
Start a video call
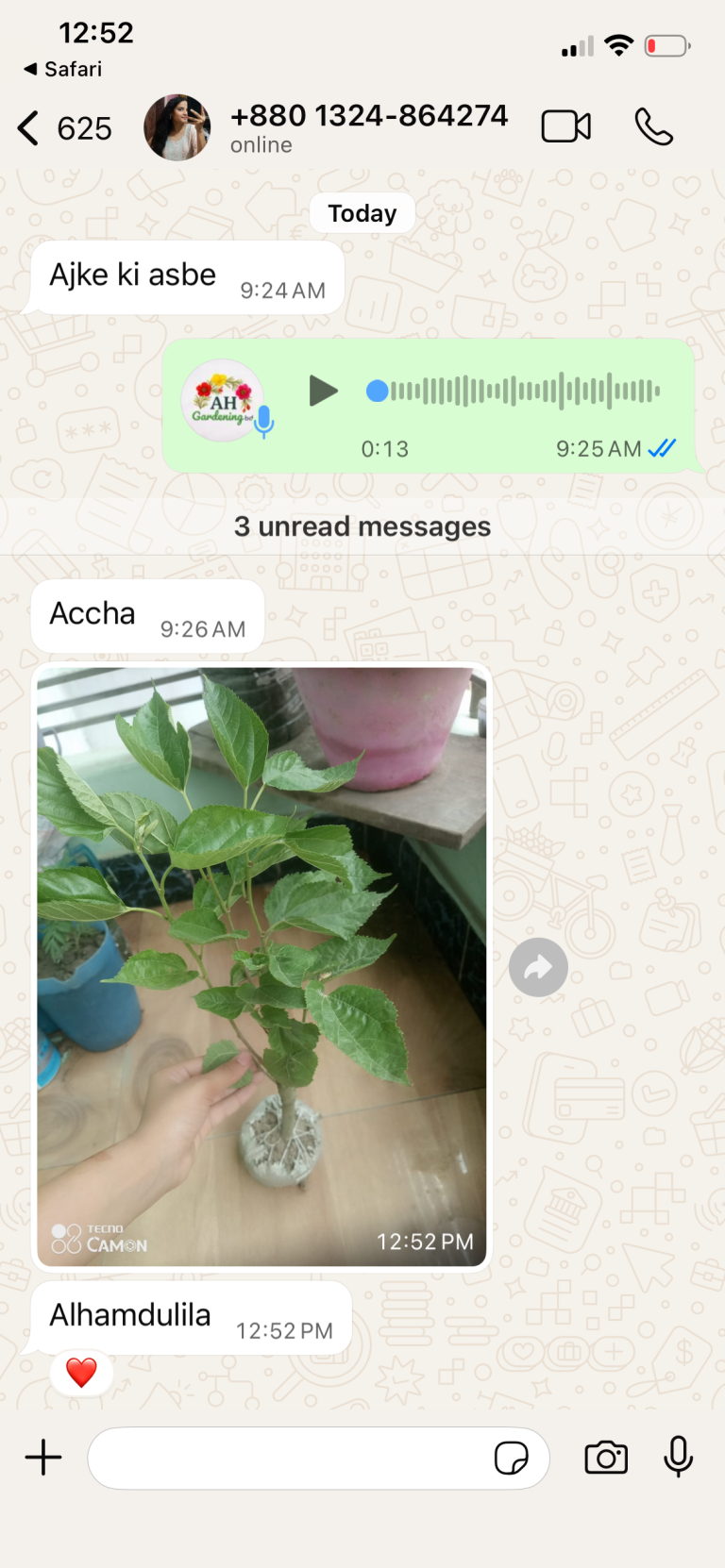(x=566, y=126)
